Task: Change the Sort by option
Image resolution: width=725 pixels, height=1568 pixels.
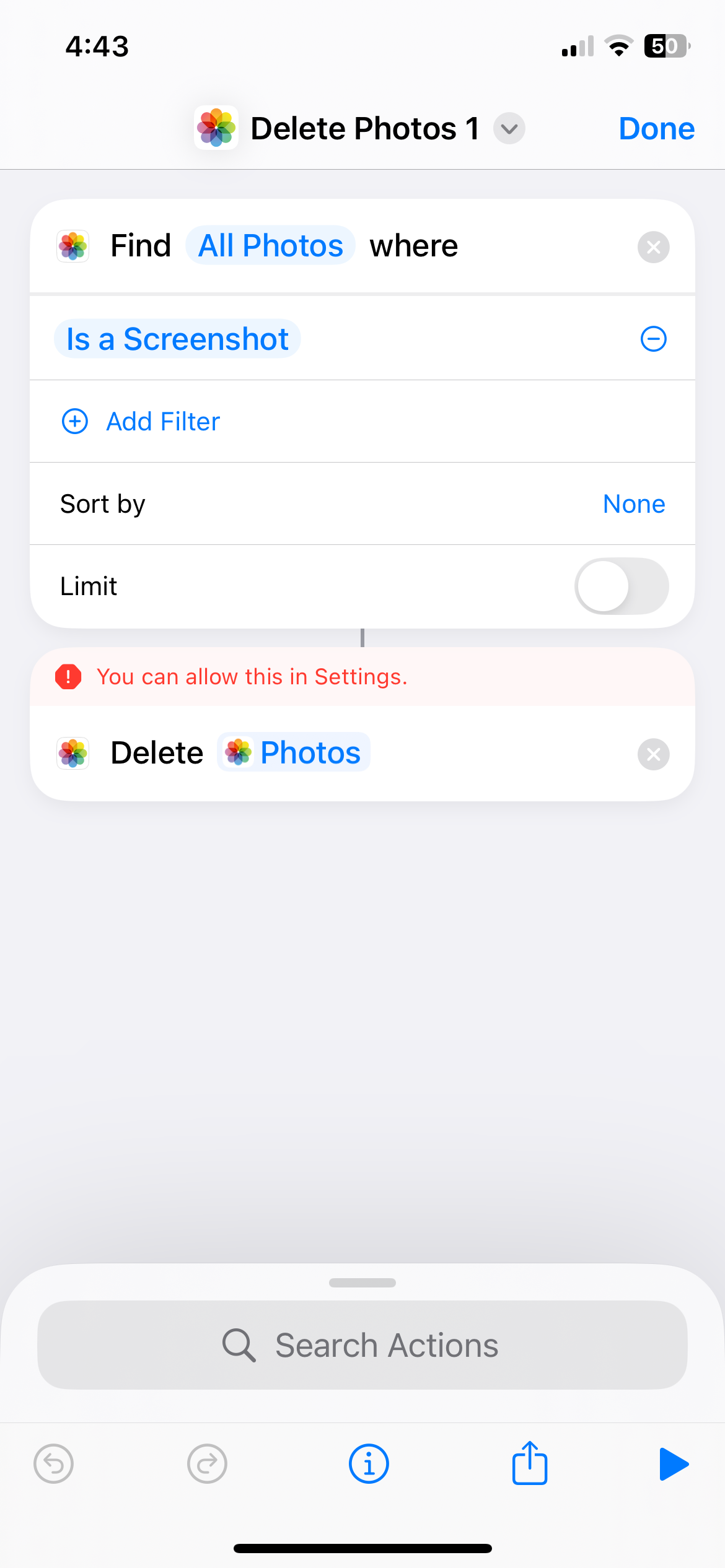Action: point(633,504)
